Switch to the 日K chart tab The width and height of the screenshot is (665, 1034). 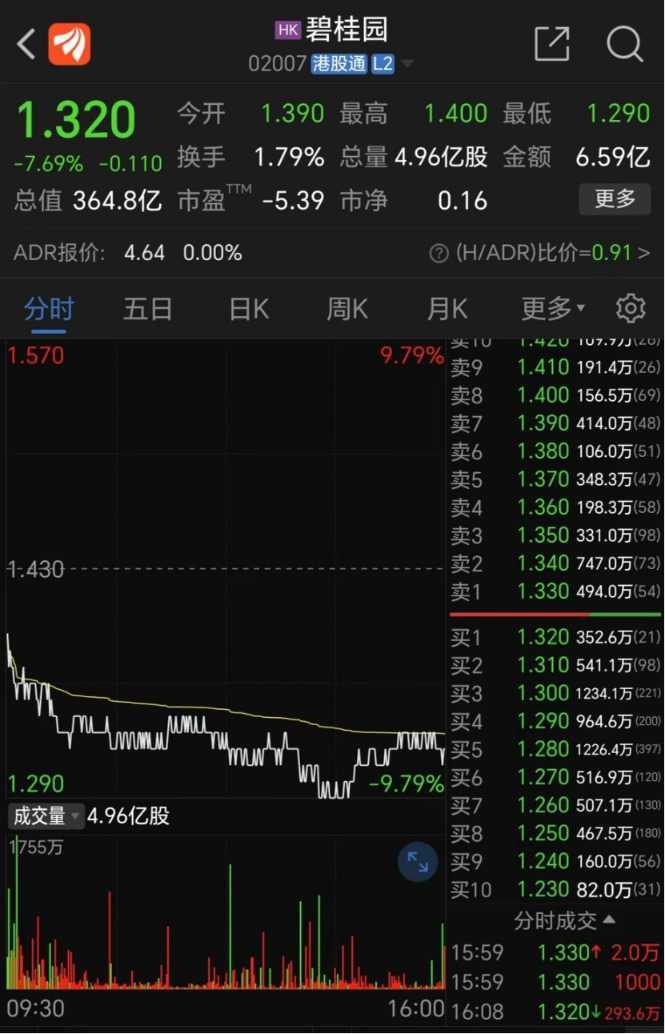(248, 309)
